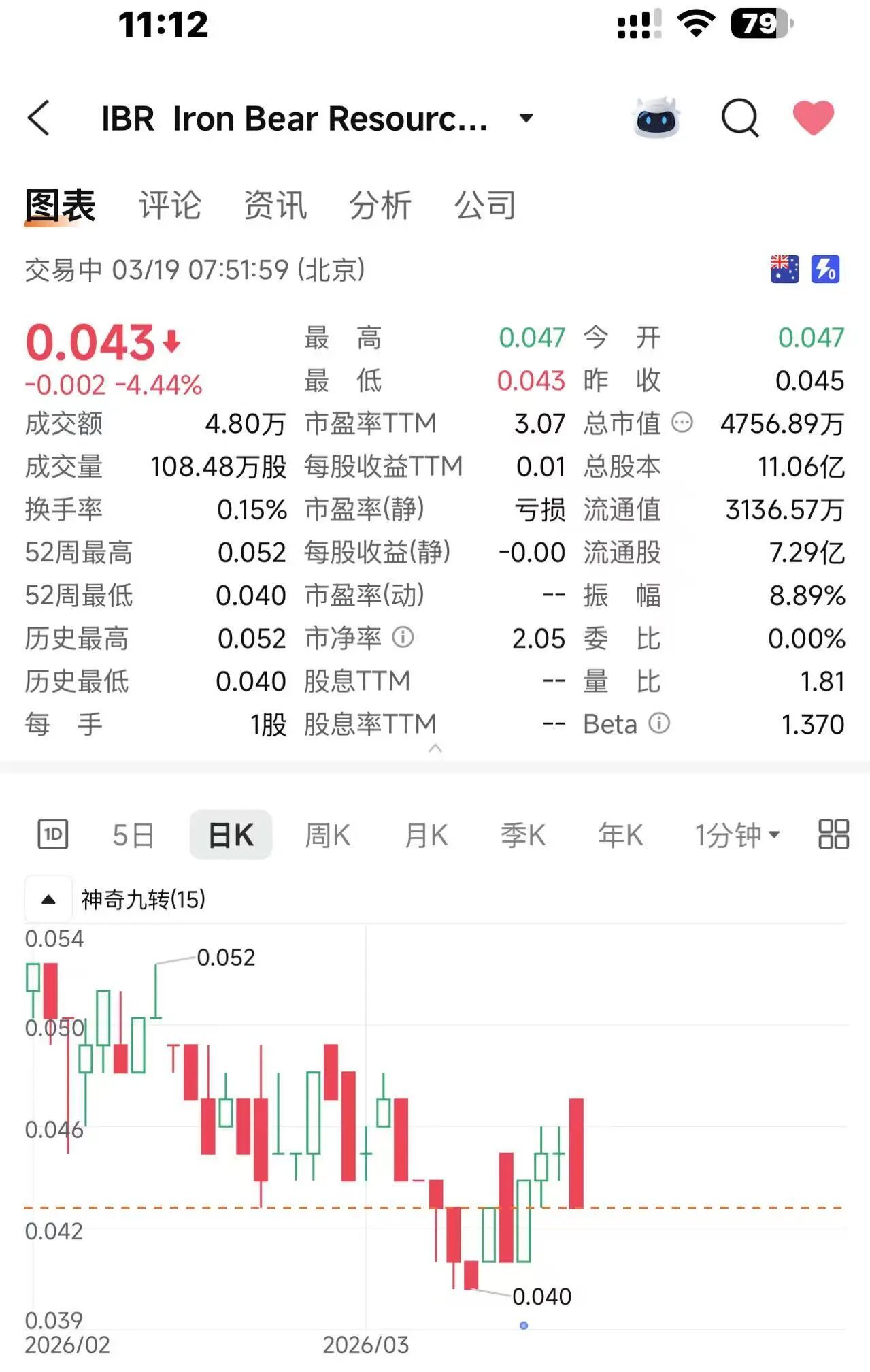Switch chart to 周K

[x=327, y=835]
